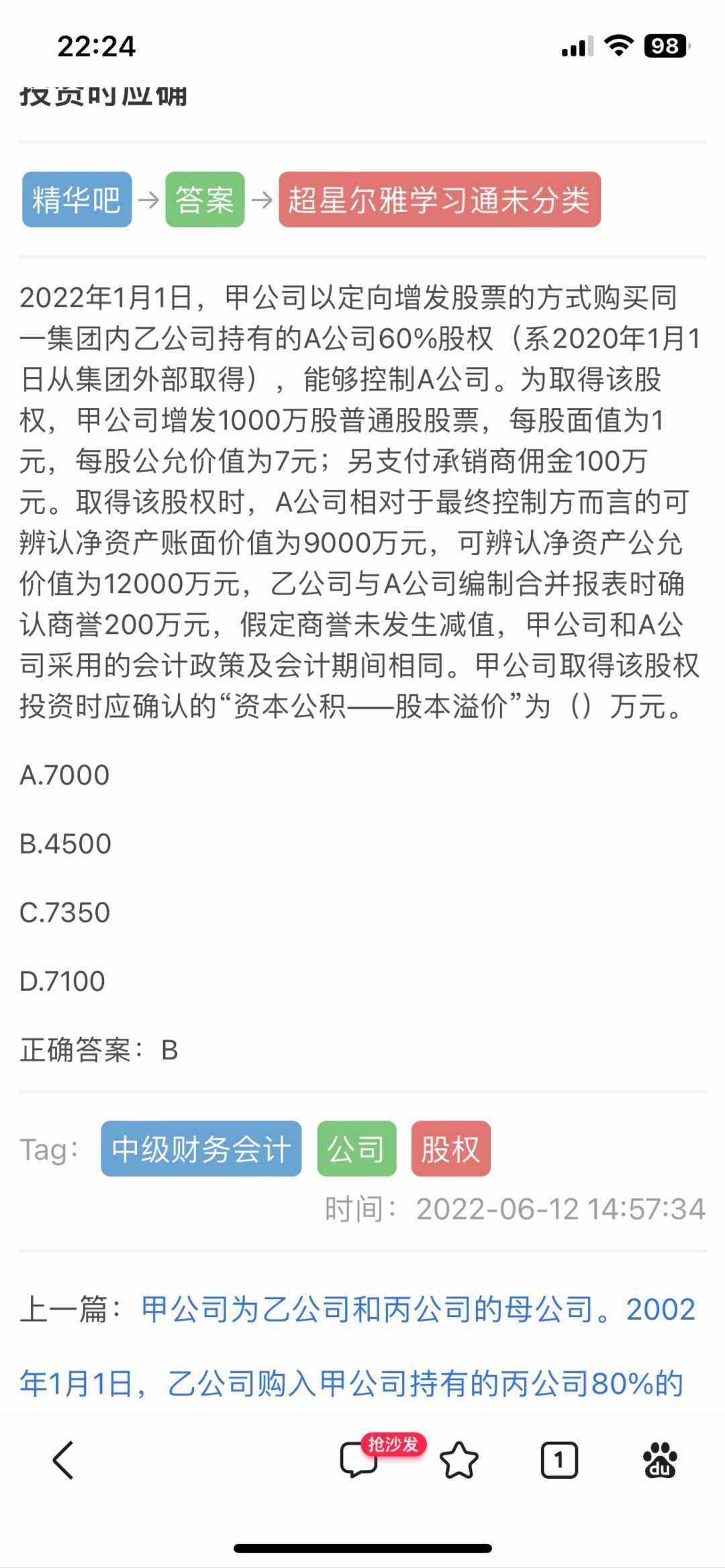This screenshot has height=1568, width=725.
Task: Go back with the bottom back arrow
Action: [63, 1459]
